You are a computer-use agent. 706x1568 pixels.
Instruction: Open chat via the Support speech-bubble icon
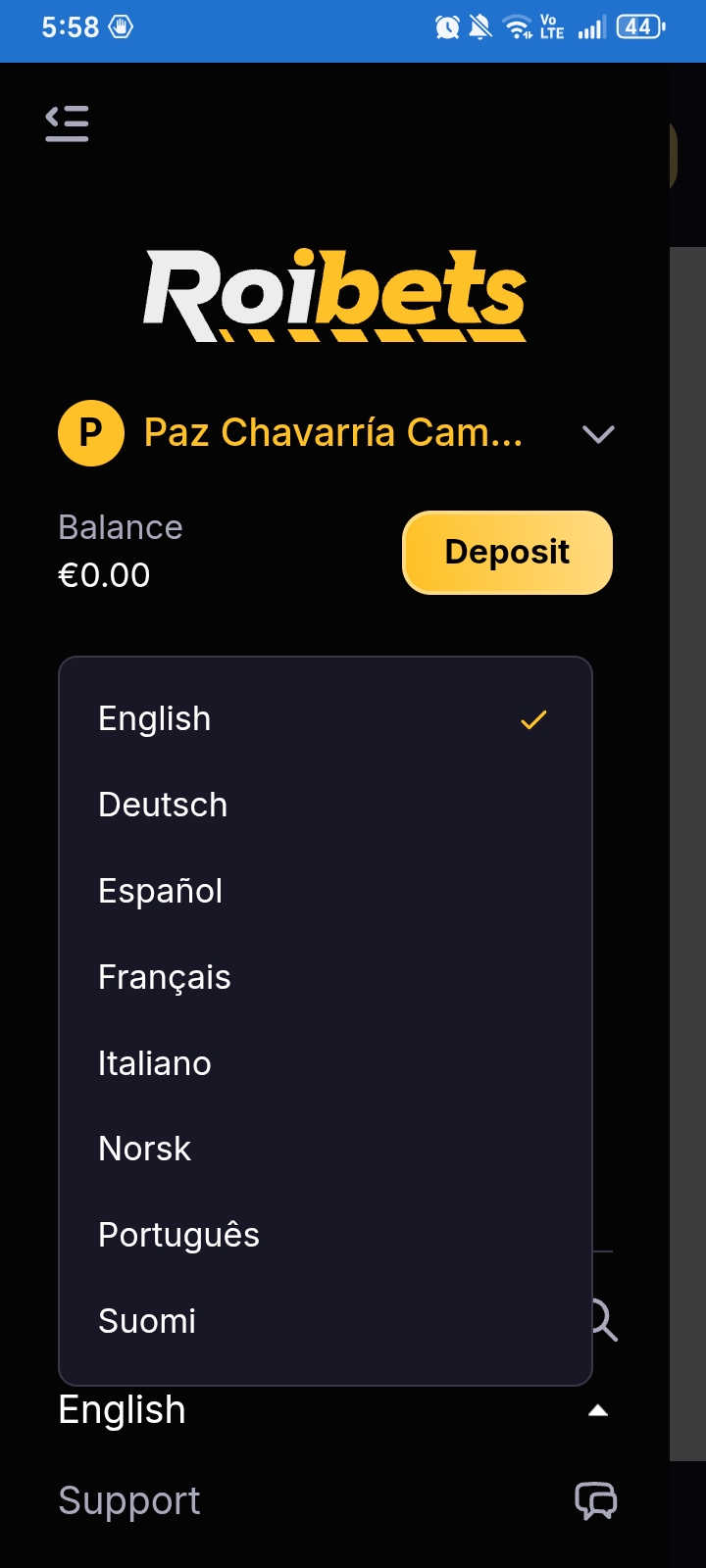point(597,1499)
